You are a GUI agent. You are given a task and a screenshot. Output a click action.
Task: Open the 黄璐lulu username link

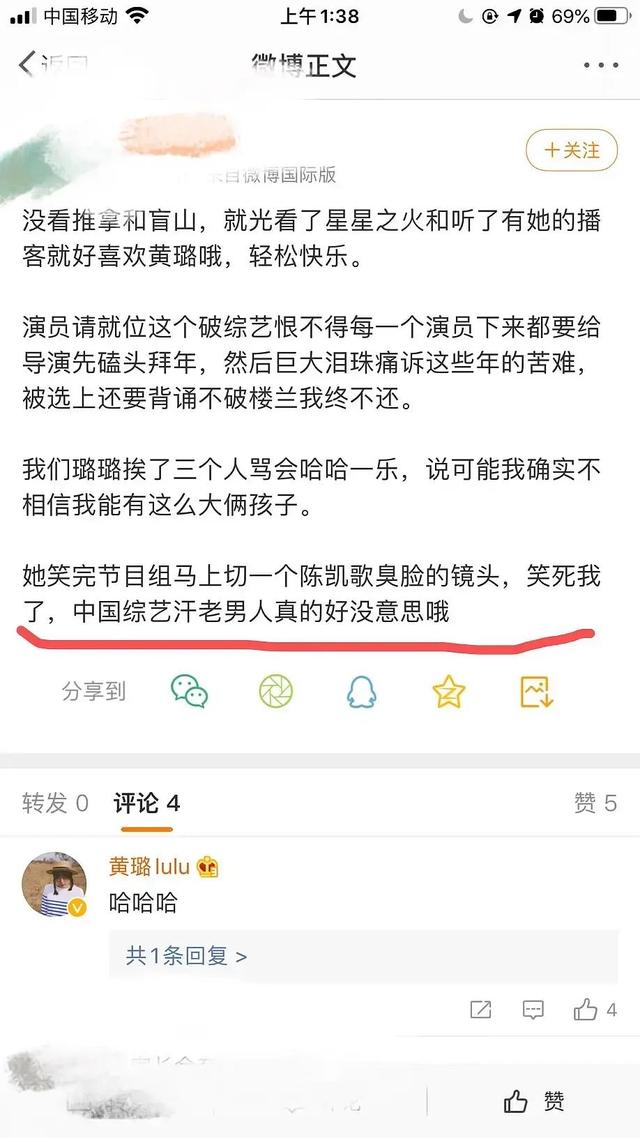pos(150,866)
